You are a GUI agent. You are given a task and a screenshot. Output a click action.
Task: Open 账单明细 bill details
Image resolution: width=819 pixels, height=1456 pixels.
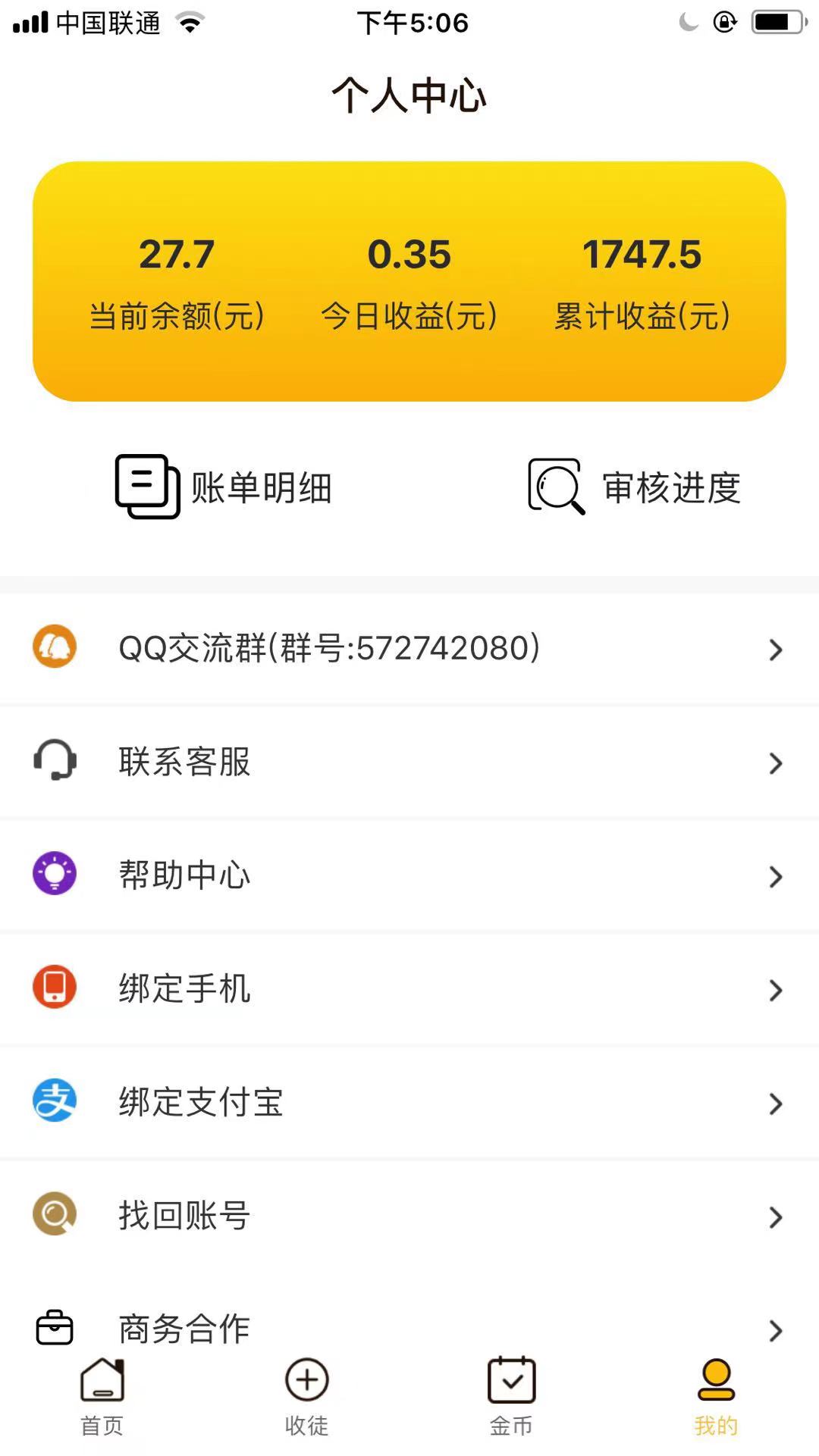point(223,487)
